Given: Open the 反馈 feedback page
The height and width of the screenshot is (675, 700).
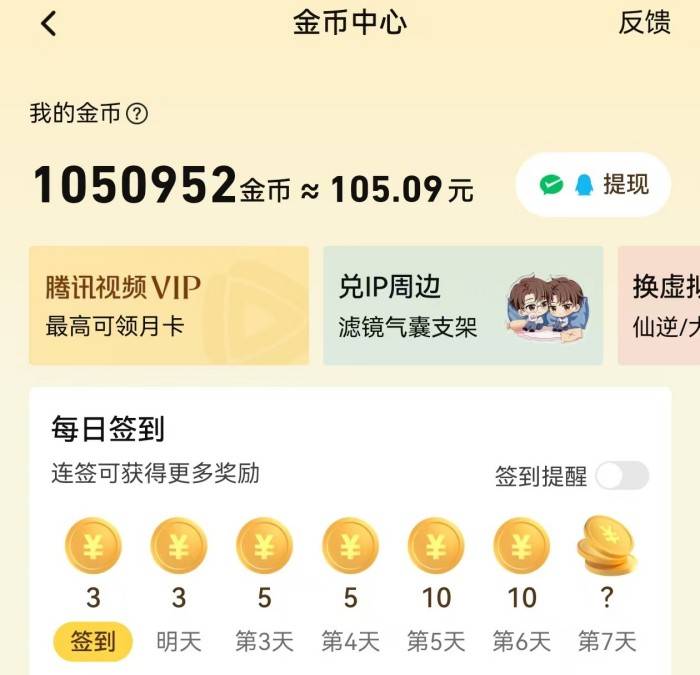Looking at the screenshot, I should (x=644, y=24).
